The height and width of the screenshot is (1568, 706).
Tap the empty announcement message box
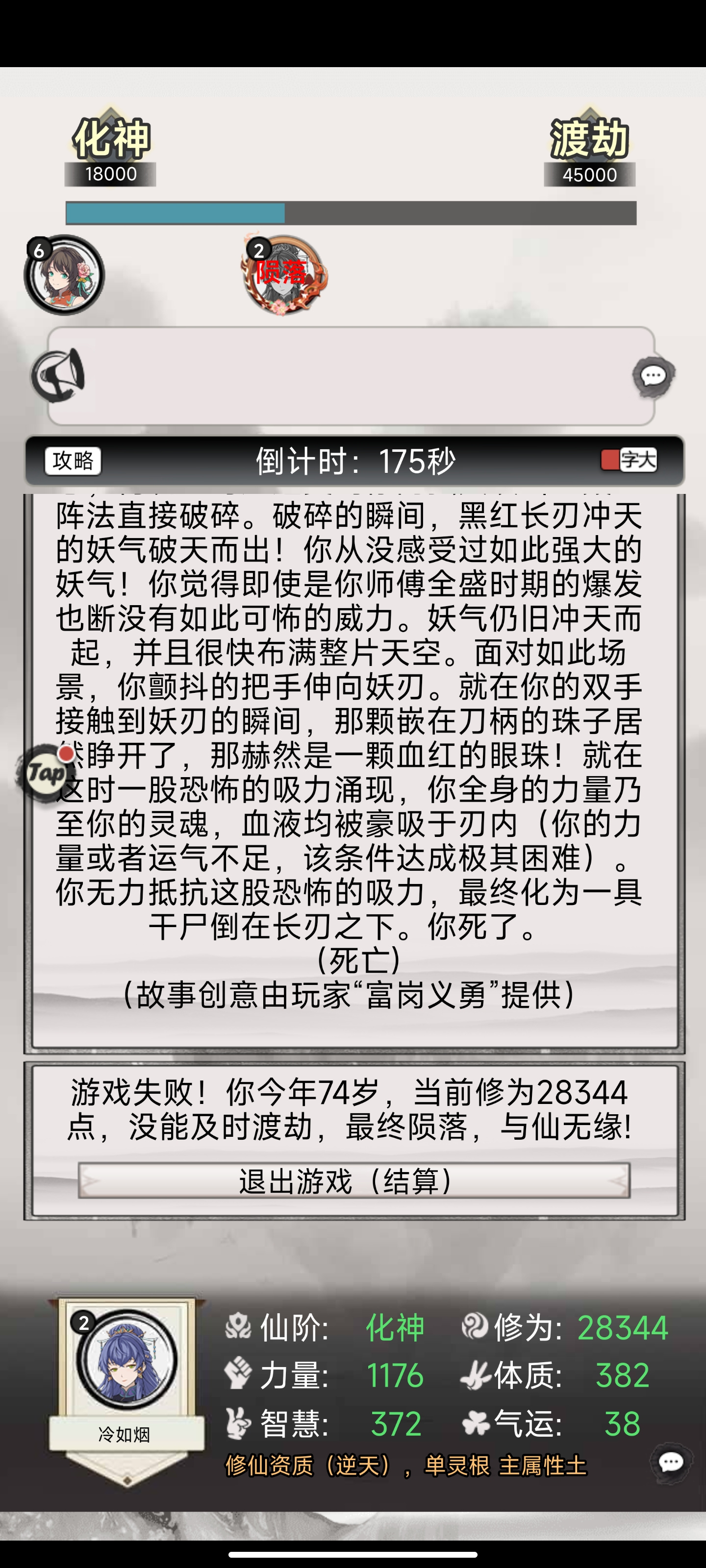click(352, 375)
